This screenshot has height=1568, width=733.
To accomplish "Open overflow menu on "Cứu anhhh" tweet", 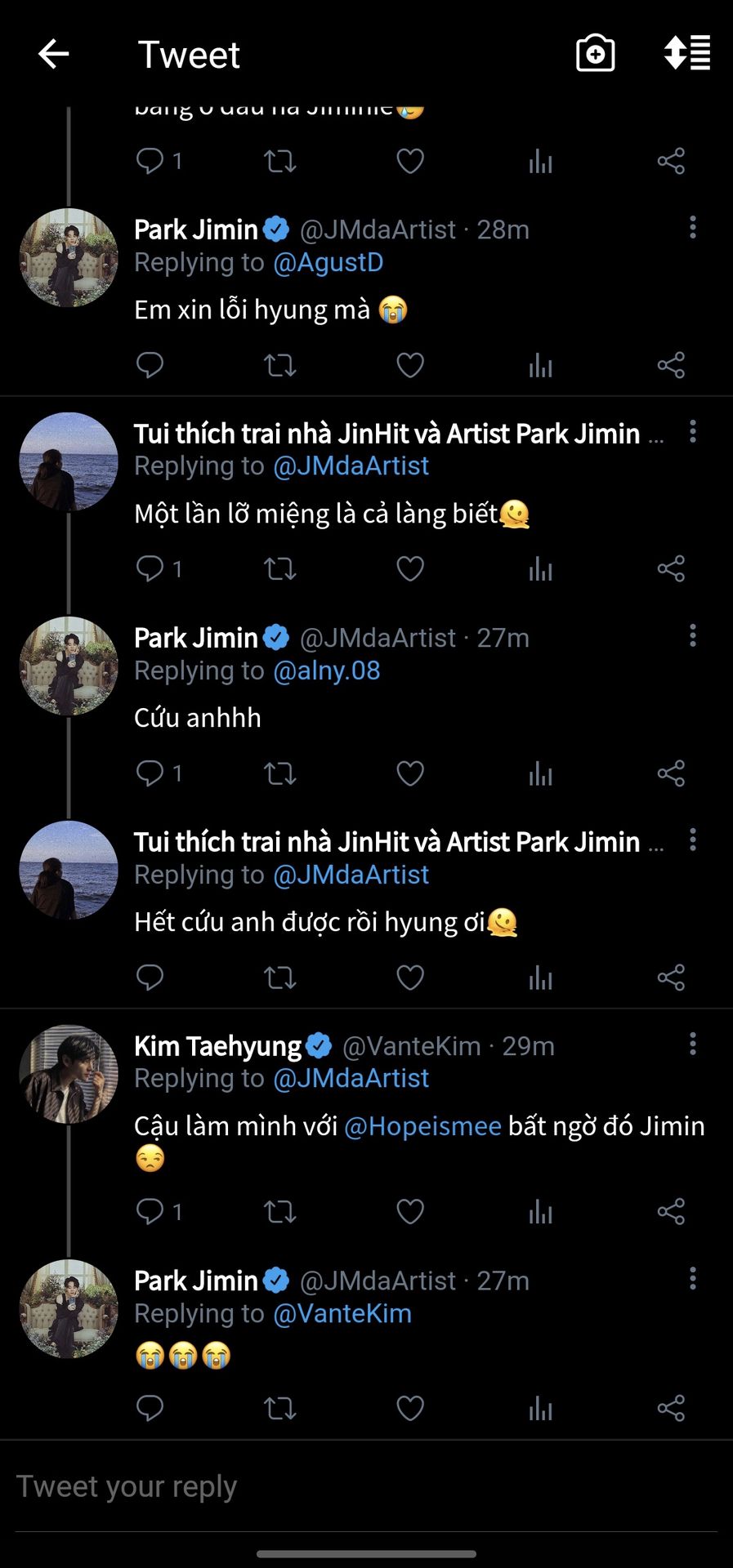I will click(693, 635).
